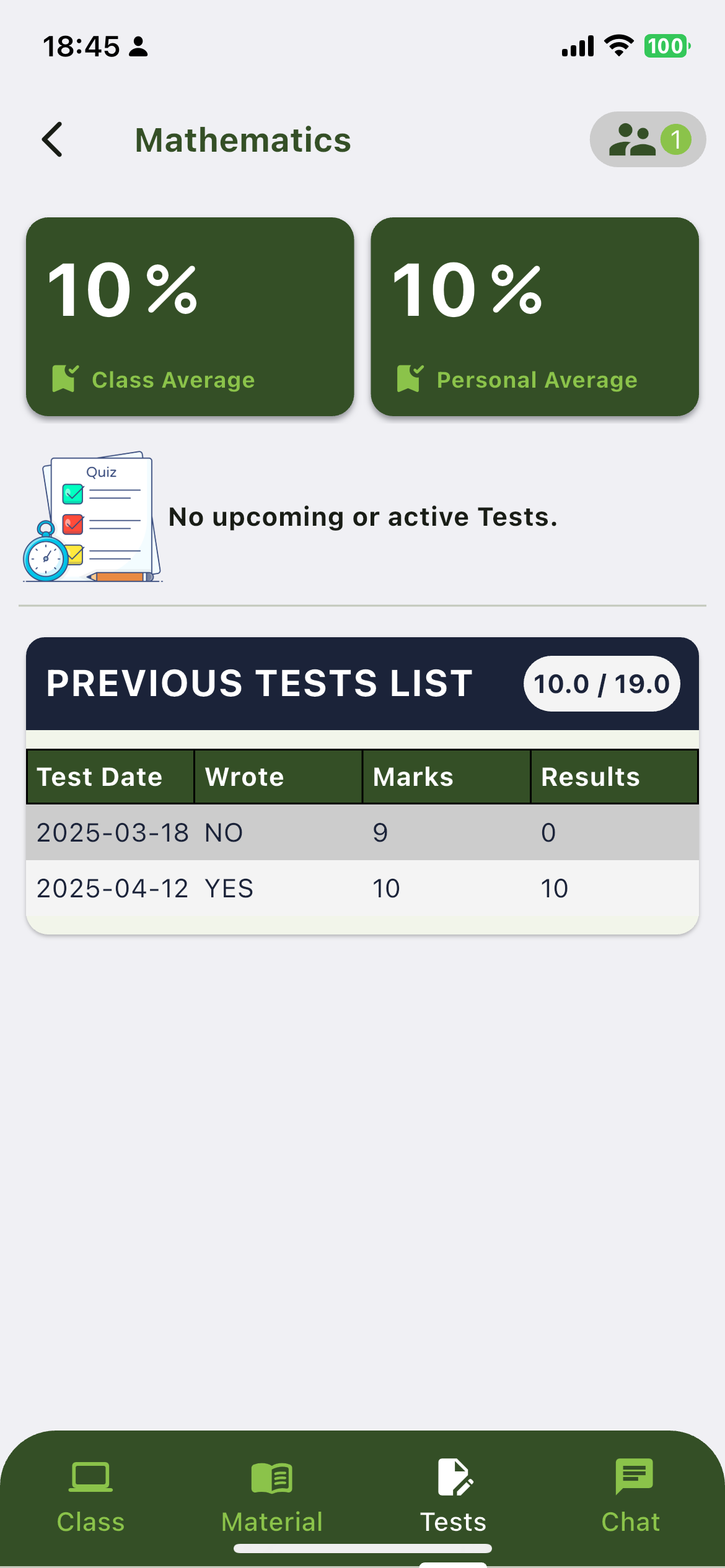725x1568 pixels.
Task: Select the 2025-04-12 YES row
Action: pyautogui.click(x=362, y=887)
